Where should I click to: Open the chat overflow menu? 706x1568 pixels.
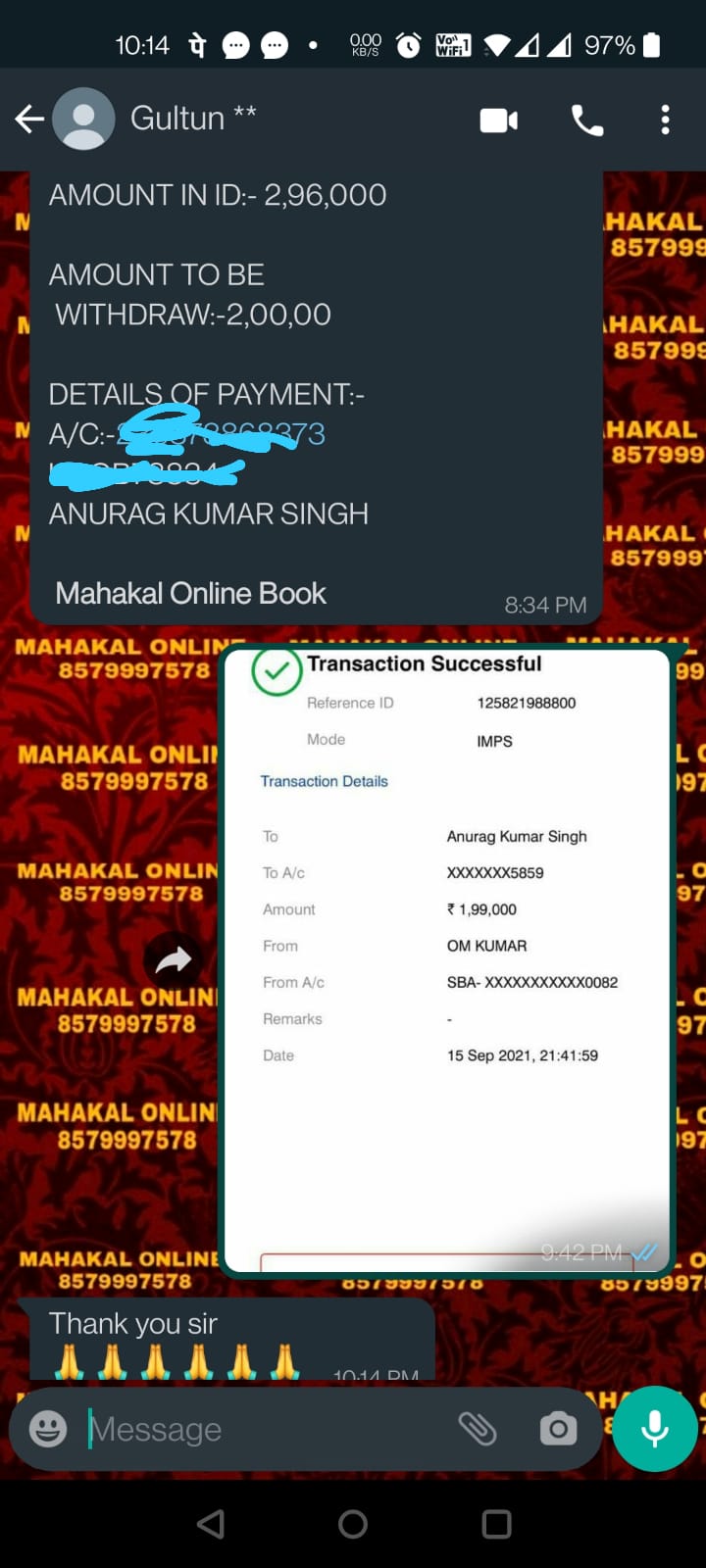point(665,121)
